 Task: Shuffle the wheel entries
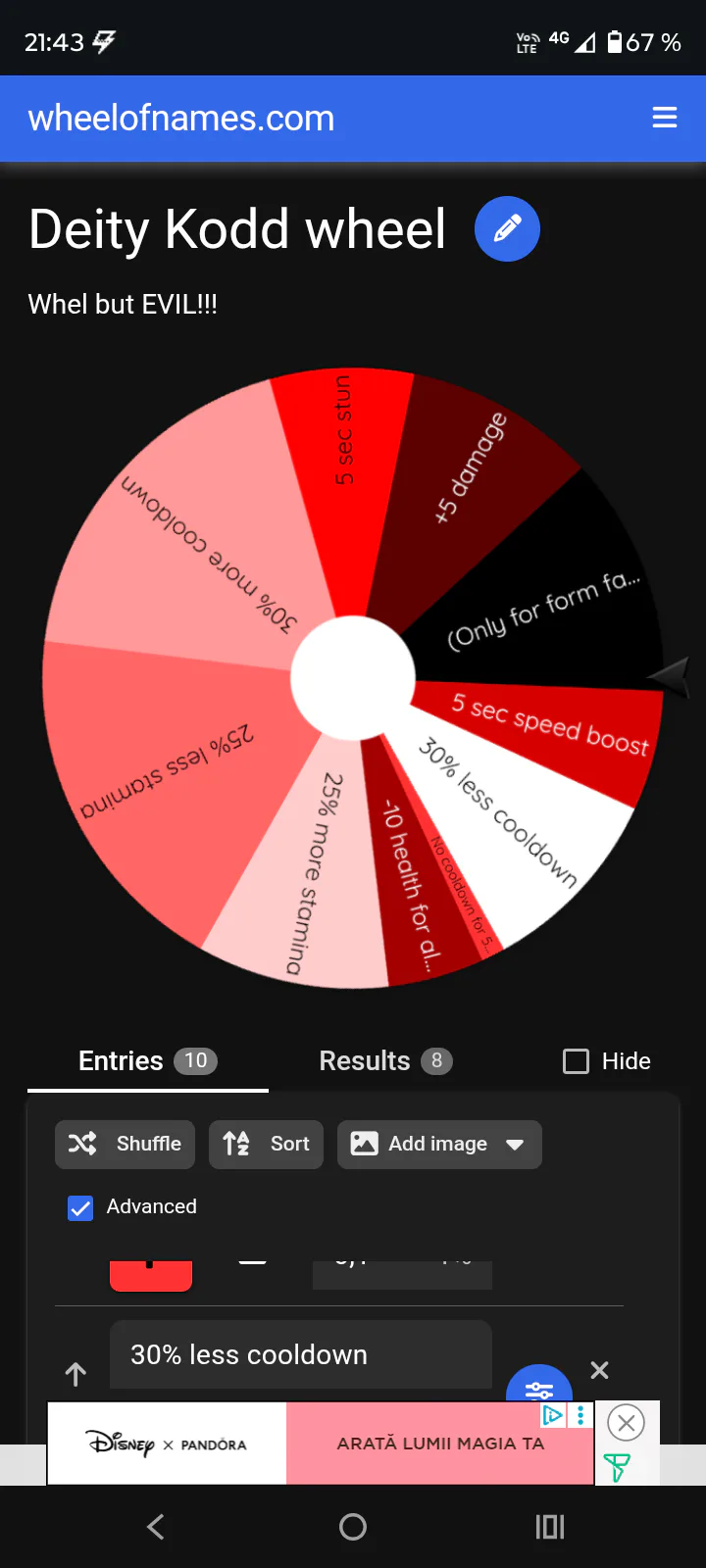pos(125,1144)
